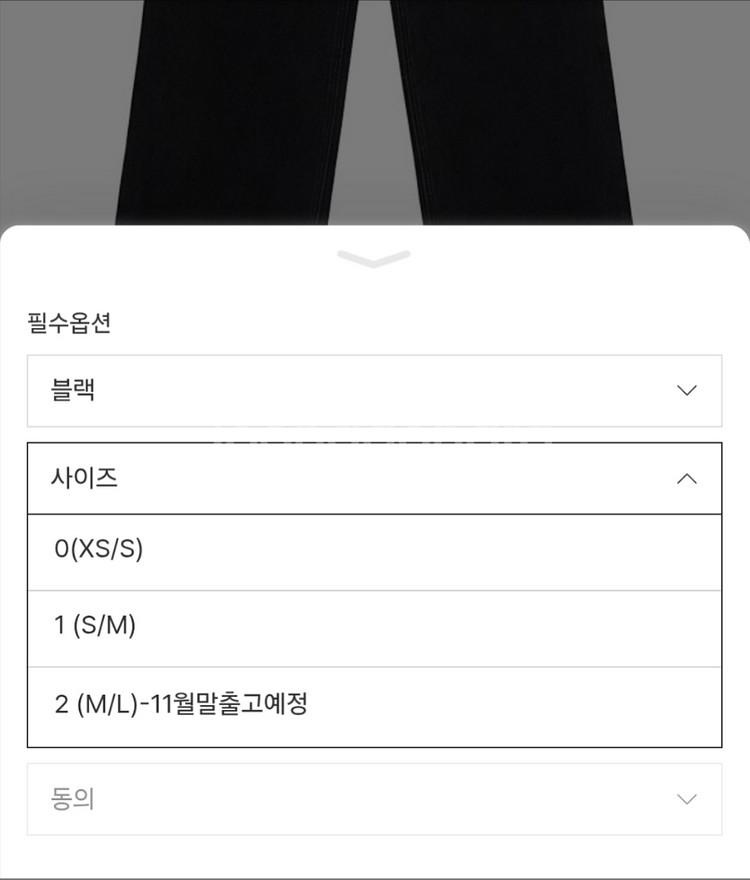Click the 동의 text label
750x880 pixels.
pyautogui.click(x=70, y=799)
